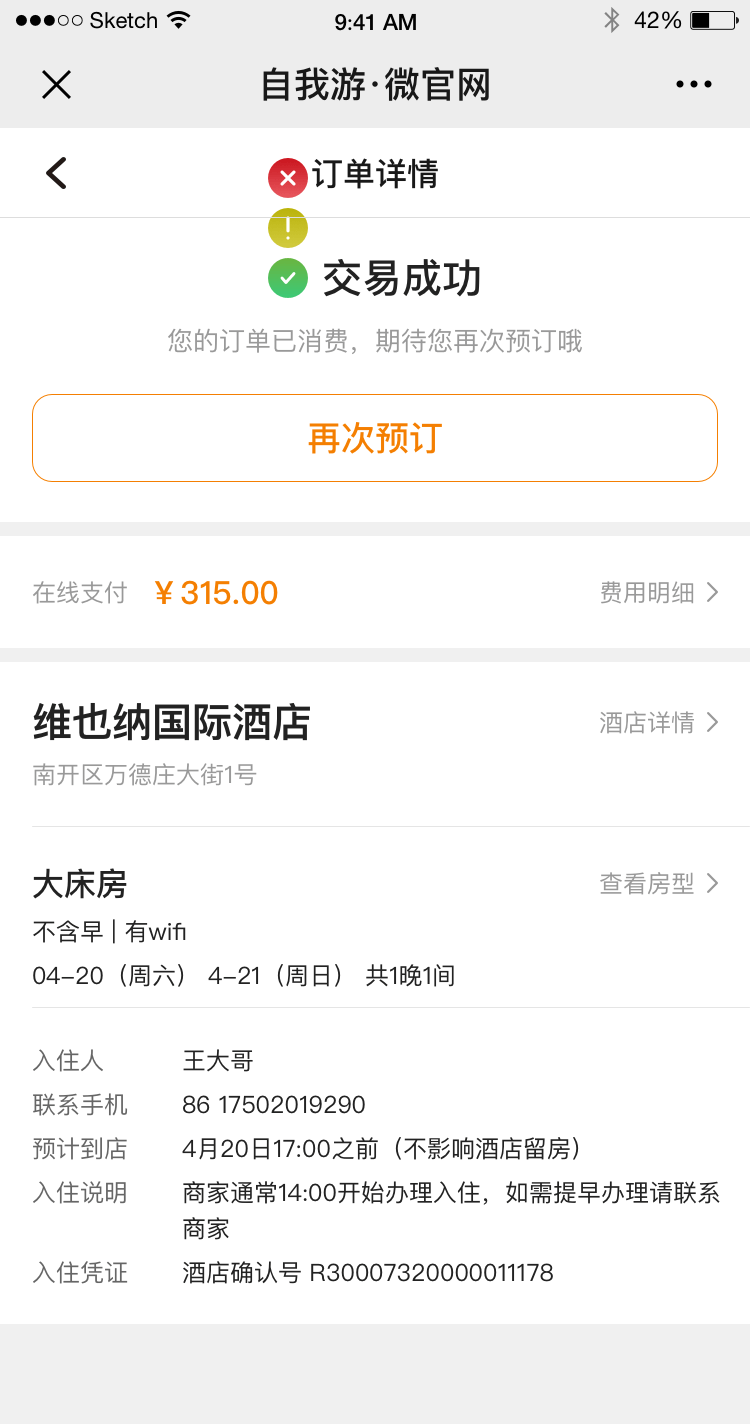View 费用明细 cost breakdown
This screenshot has height=1424, width=750.
click(x=658, y=593)
